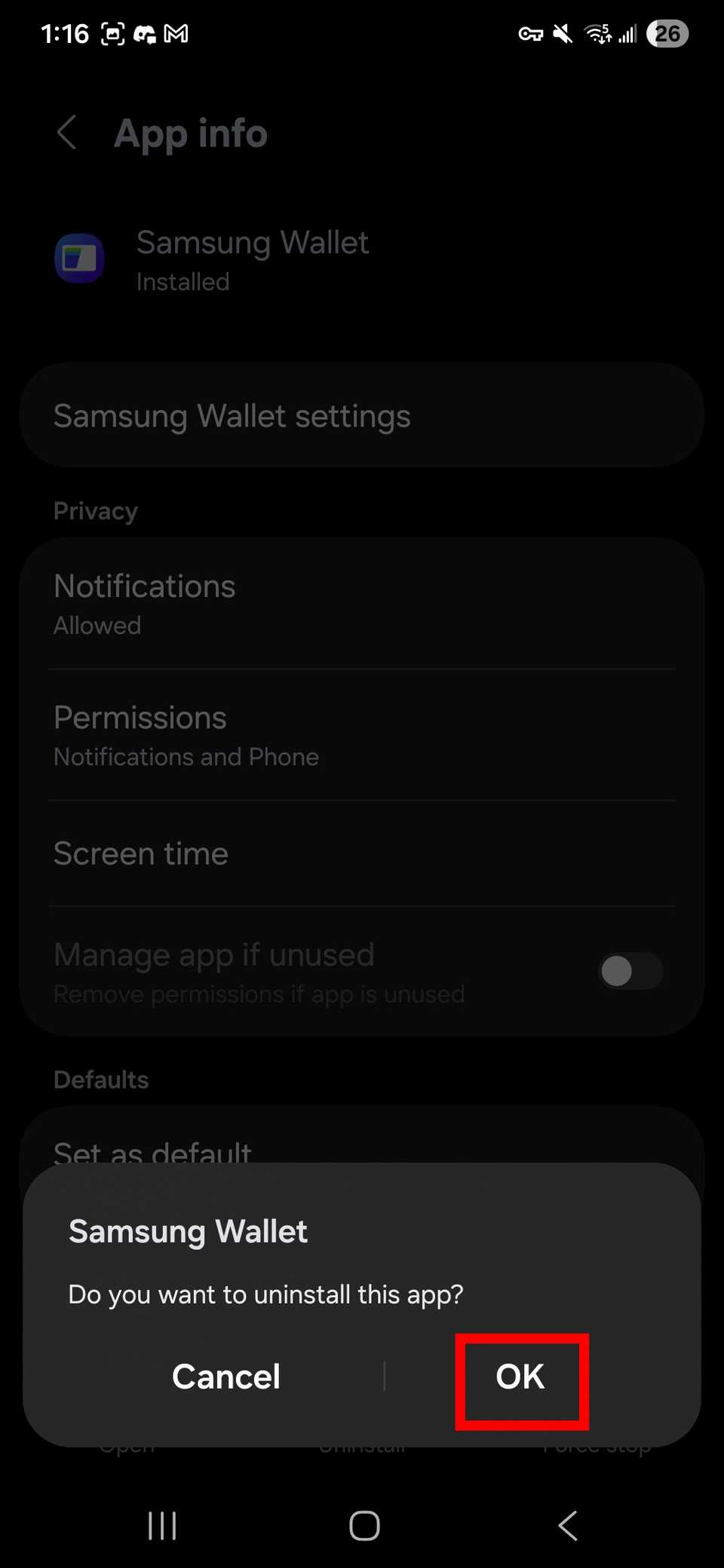Image resolution: width=724 pixels, height=1568 pixels.
Task: Tap the VPN key icon in the status bar
Action: (x=530, y=33)
